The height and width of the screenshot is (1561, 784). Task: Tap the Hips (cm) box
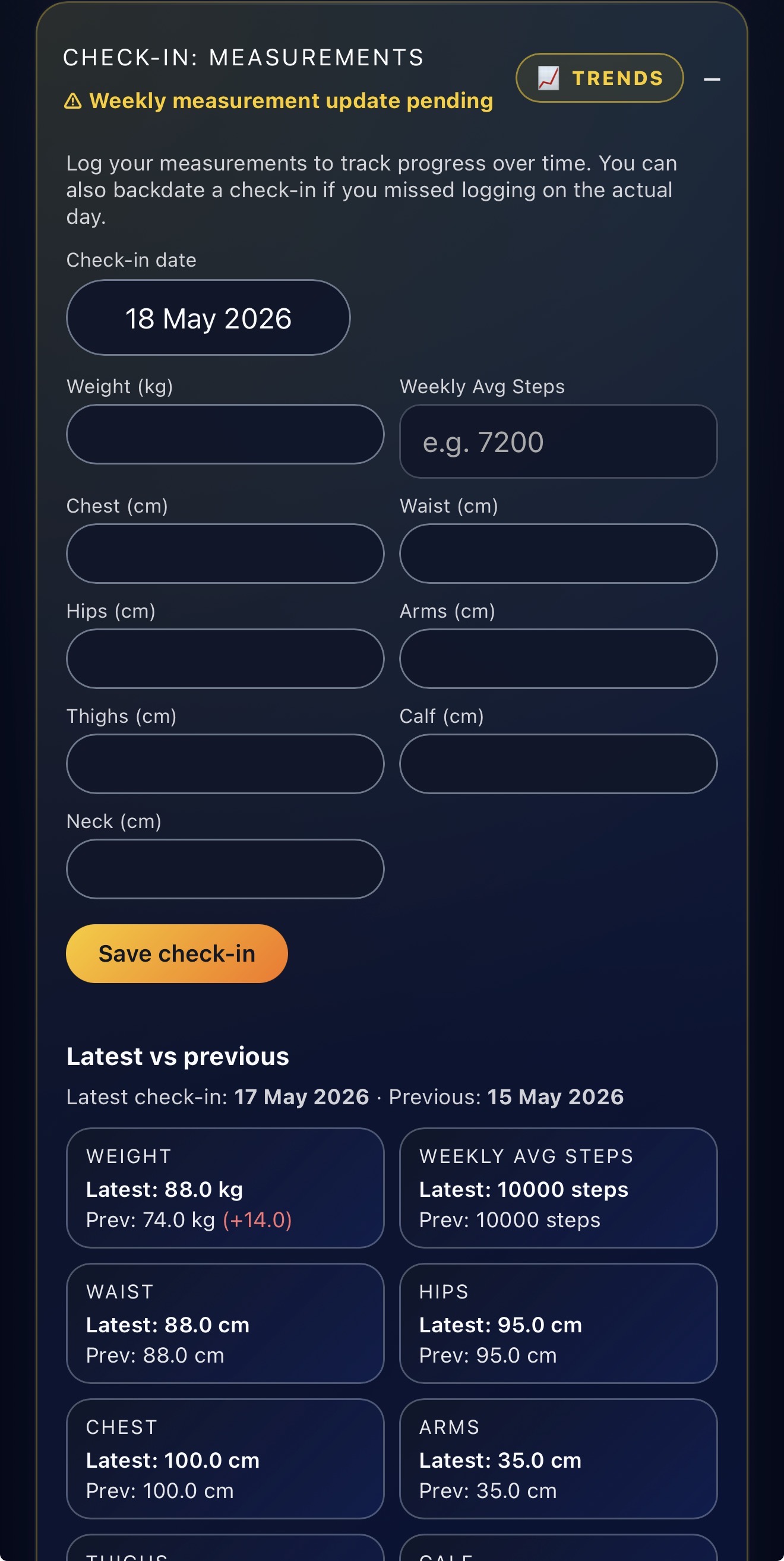(x=225, y=659)
